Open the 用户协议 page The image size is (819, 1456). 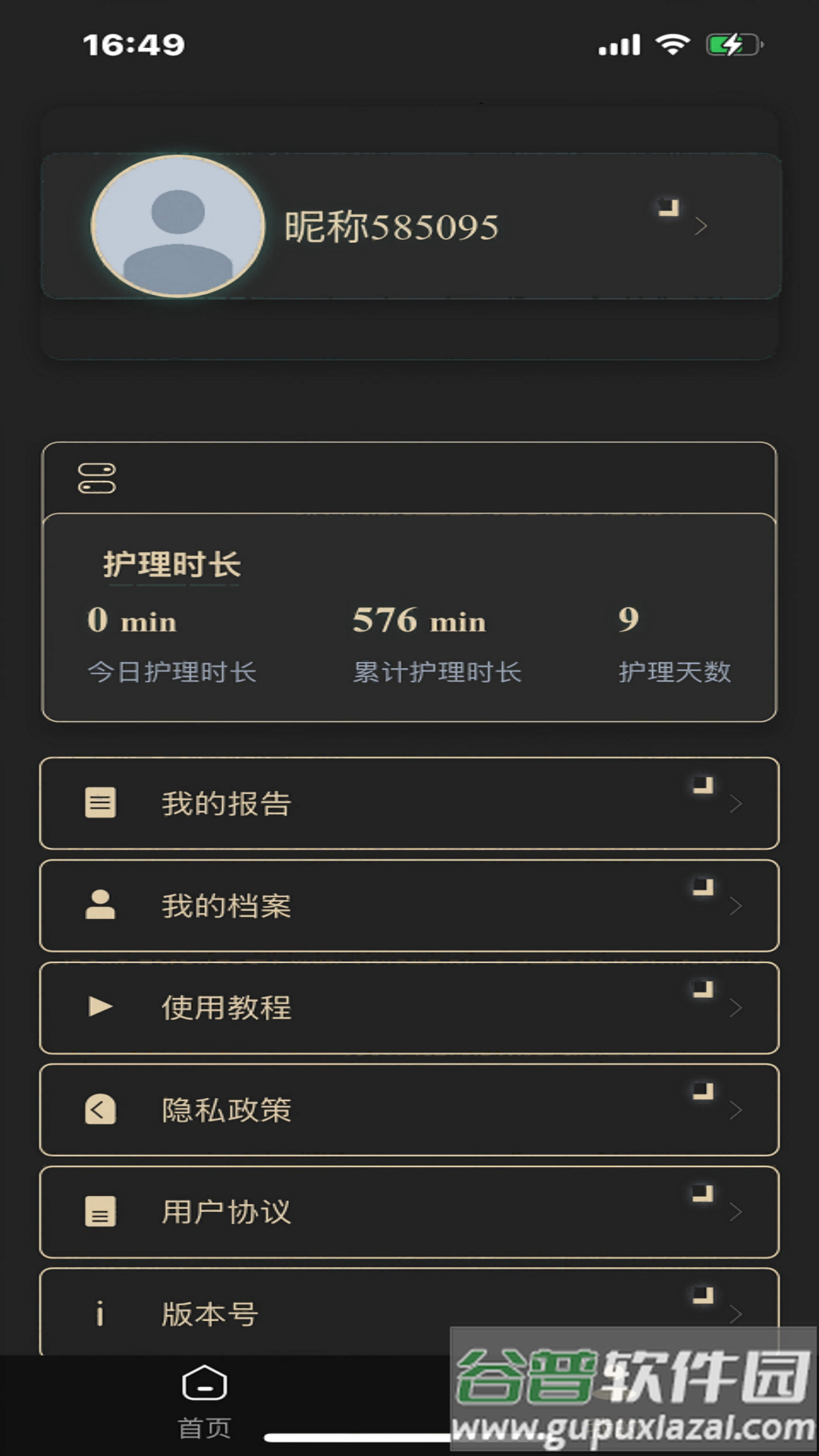coord(409,1213)
